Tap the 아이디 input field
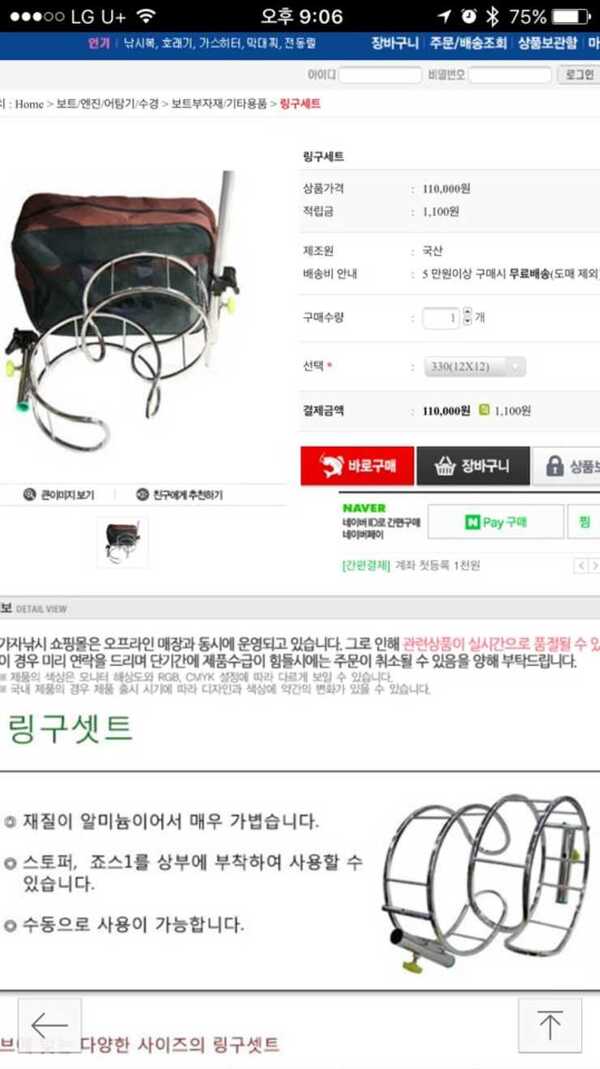Screen dimensions: 600x1069 point(380,75)
